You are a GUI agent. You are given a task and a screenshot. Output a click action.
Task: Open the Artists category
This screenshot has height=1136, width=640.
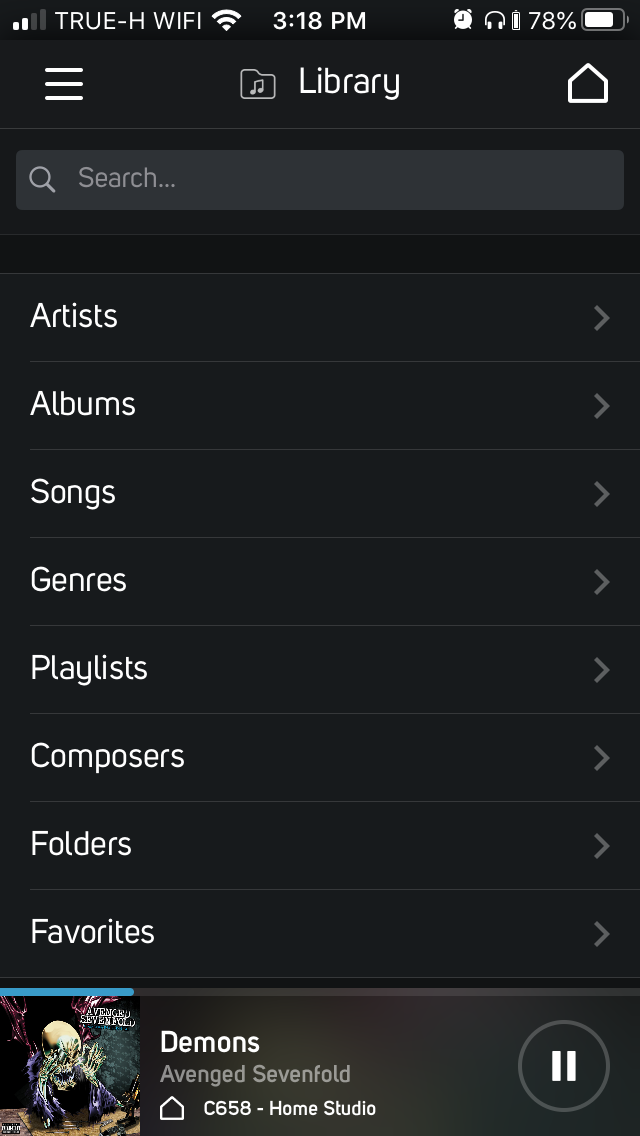pyautogui.click(x=320, y=317)
